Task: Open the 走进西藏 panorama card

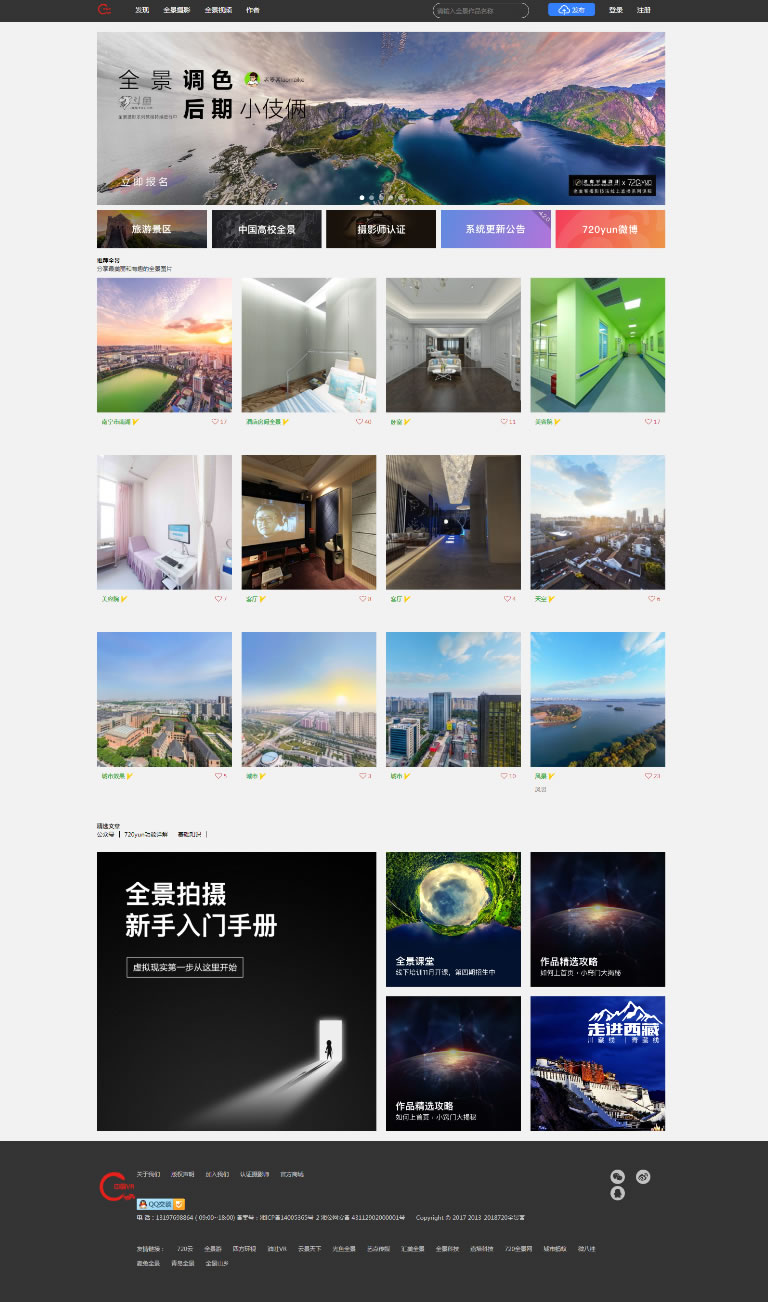Action: (597, 1063)
